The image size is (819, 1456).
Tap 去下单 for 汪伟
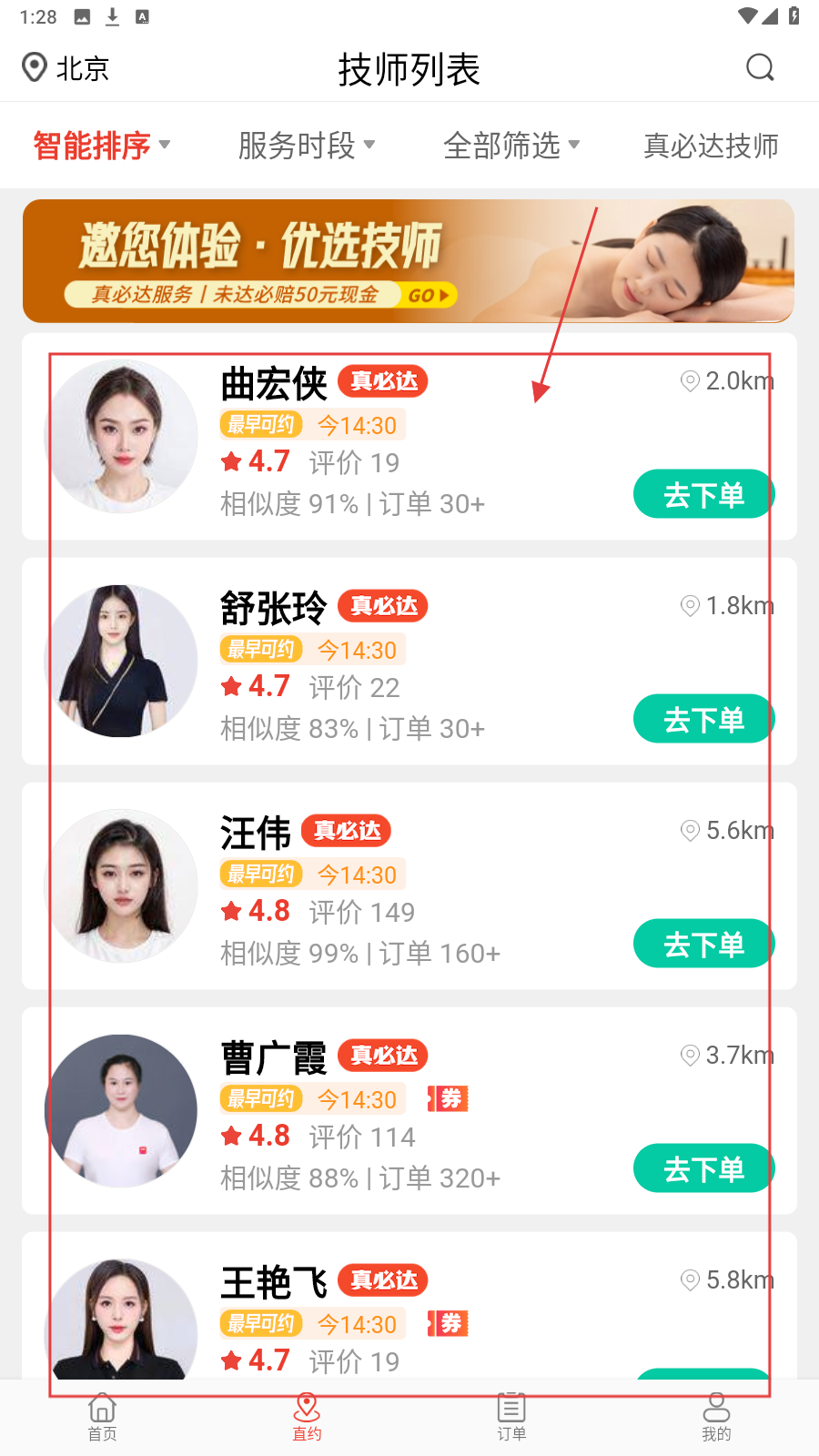point(703,945)
